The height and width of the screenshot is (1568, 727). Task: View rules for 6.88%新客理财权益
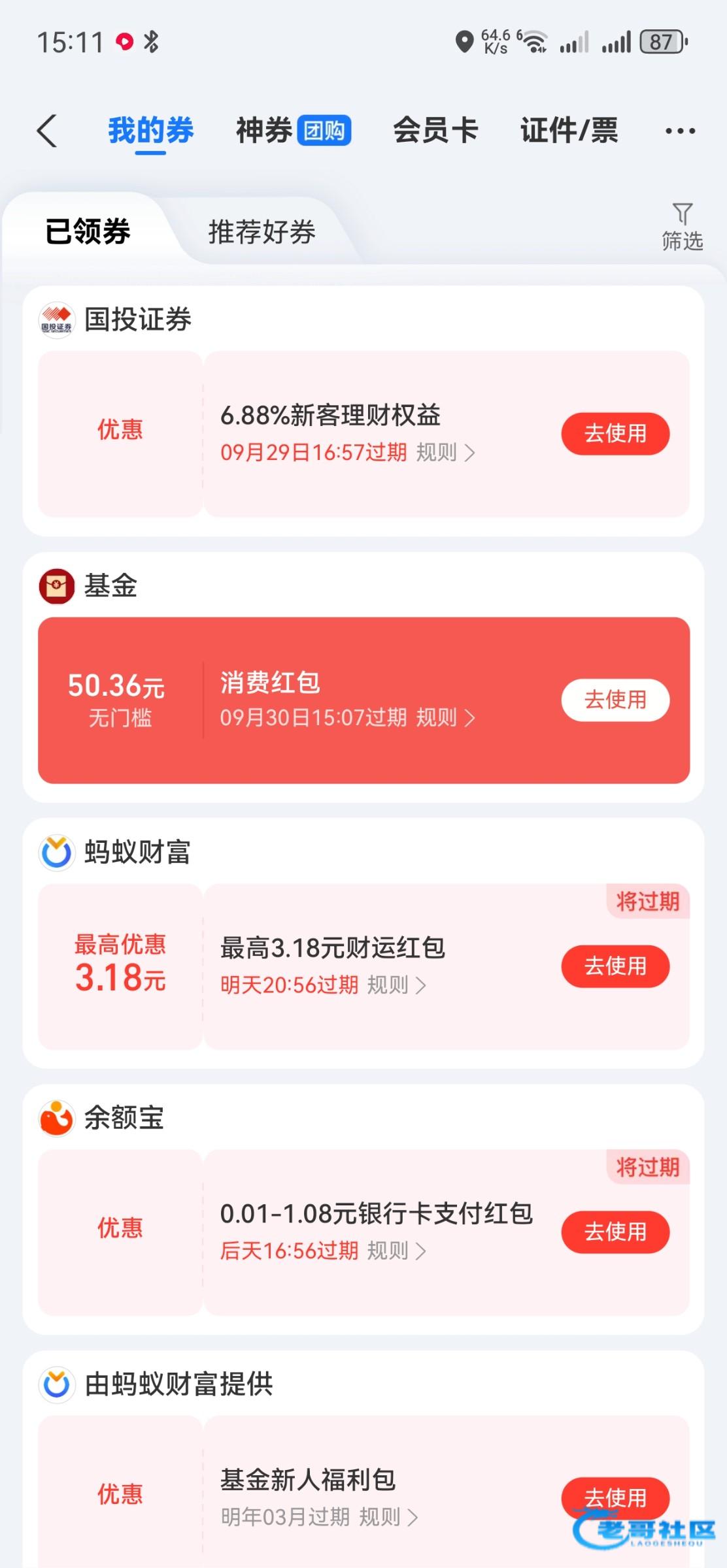click(445, 452)
